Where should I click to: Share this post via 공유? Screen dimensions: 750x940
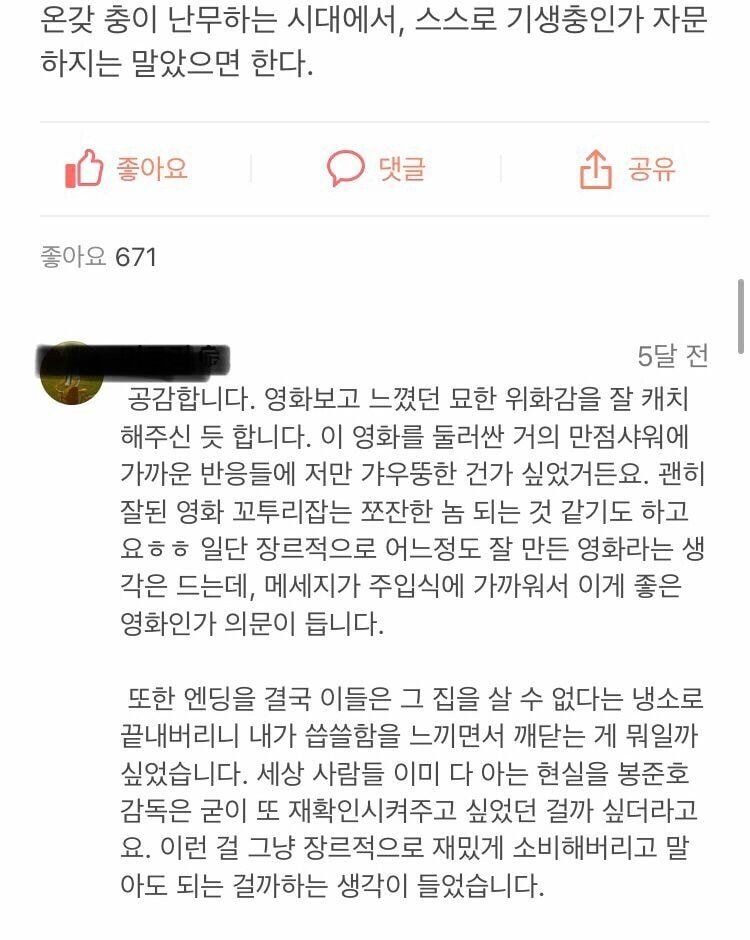tap(627, 170)
